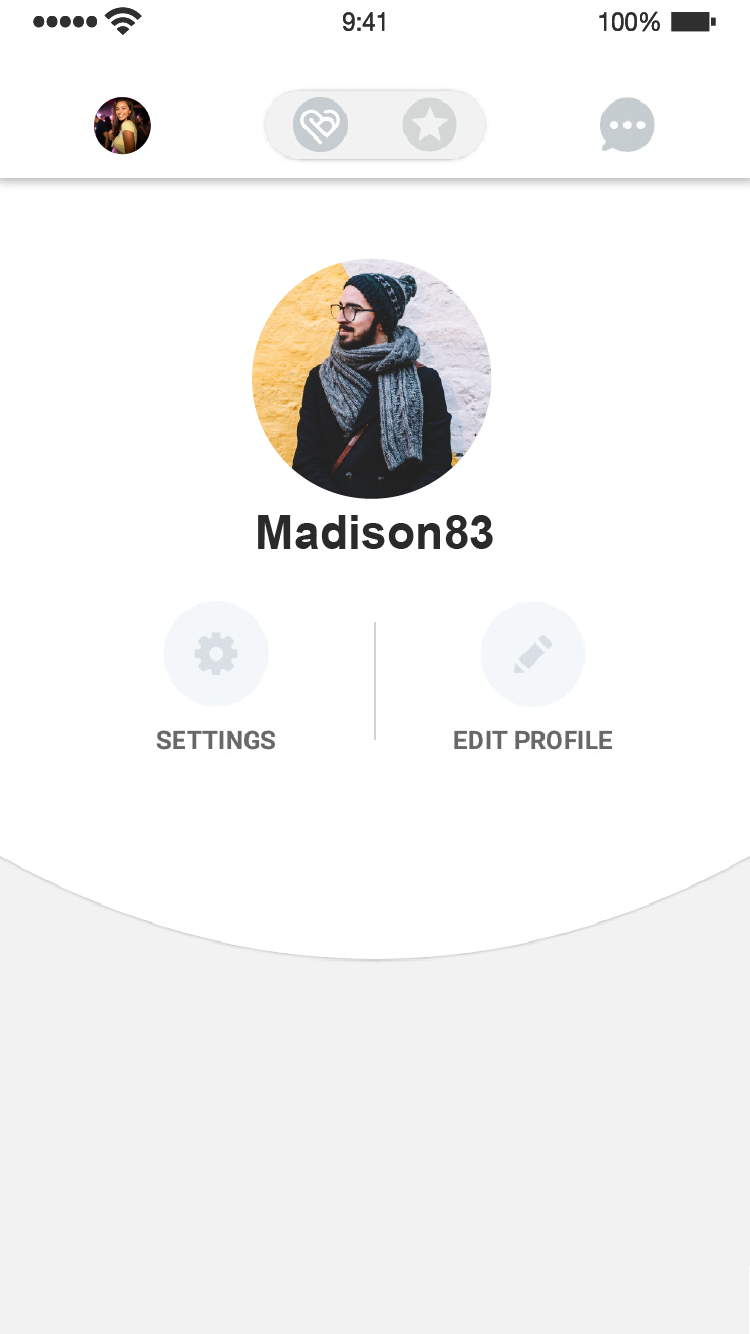Click the 100% battery percentage label
This screenshot has width=750, height=1334.
point(628,22)
